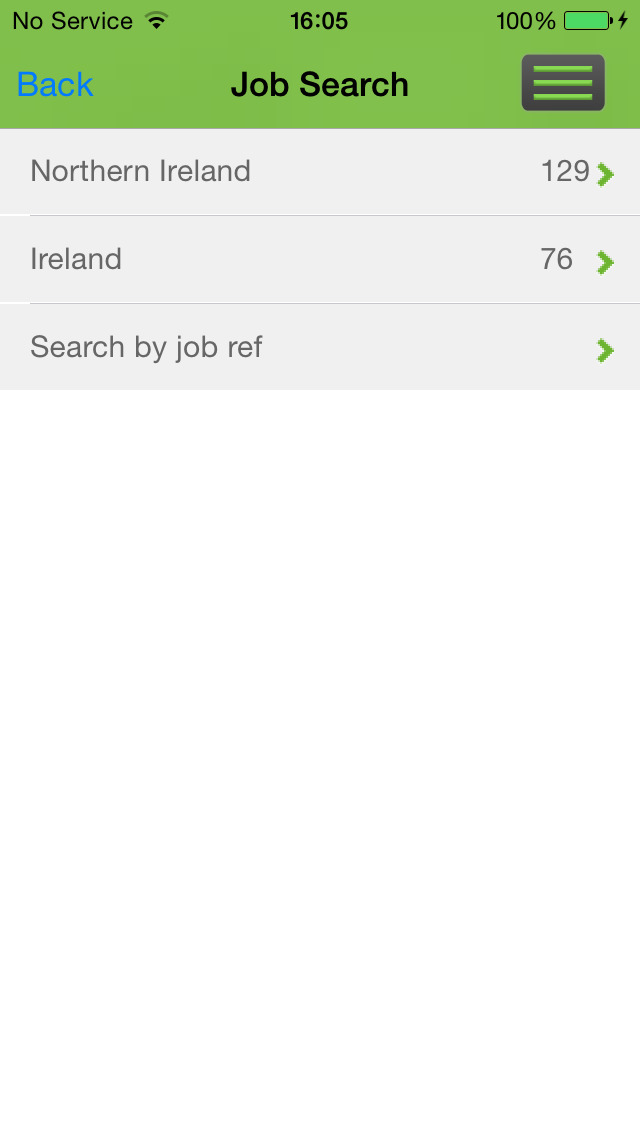Open the Ireland jobs list
The height and width of the screenshot is (1136, 640).
coord(320,259)
